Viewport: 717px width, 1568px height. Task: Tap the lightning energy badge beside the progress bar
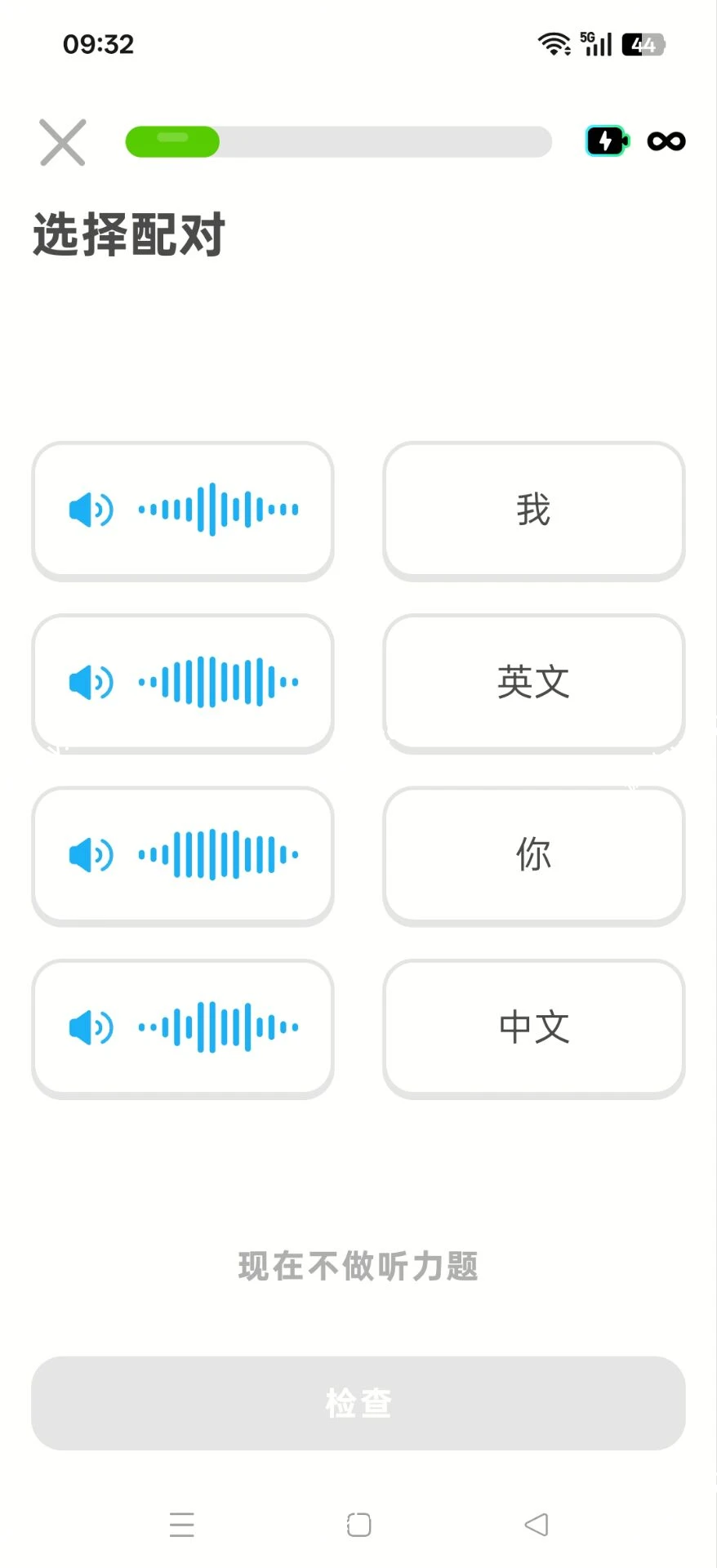[604, 141]
